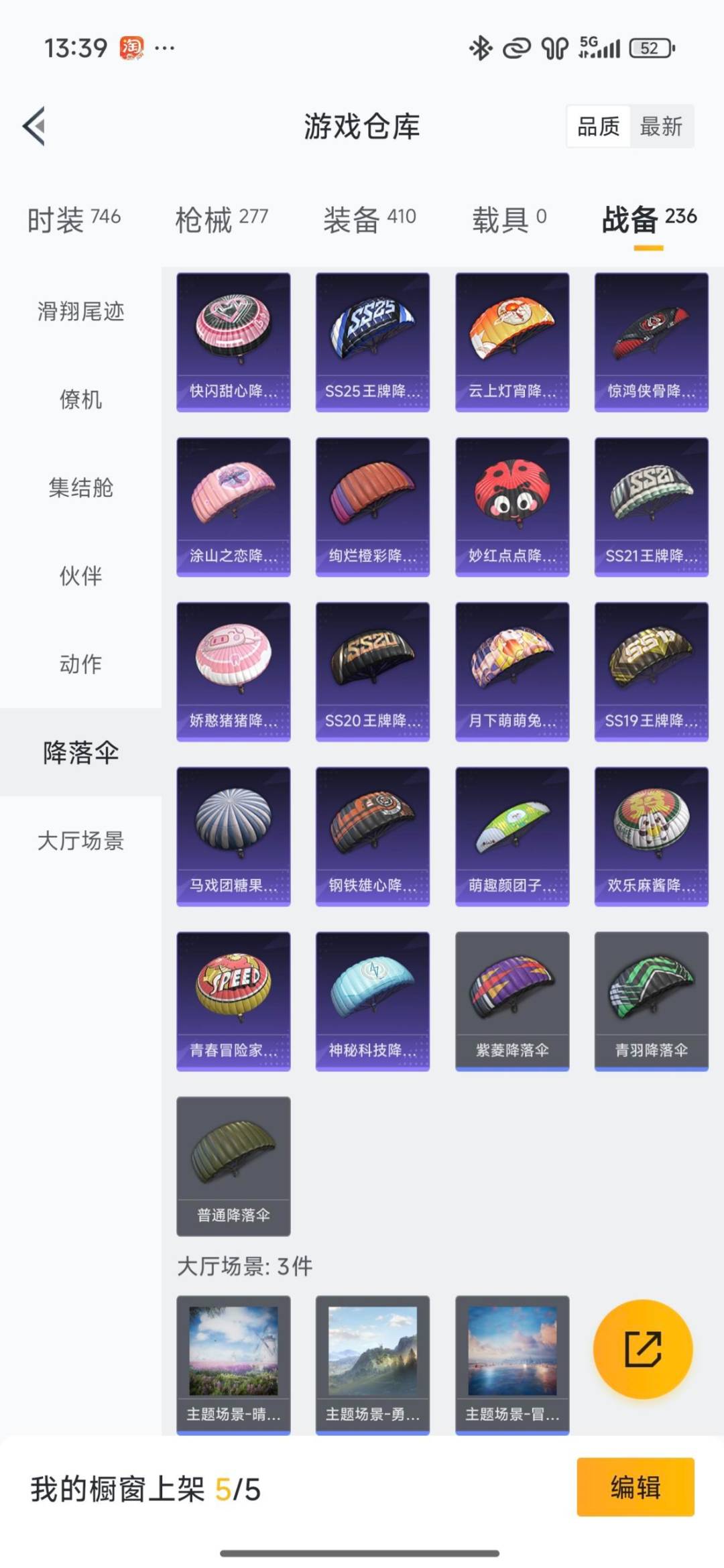Select 僚机 in the side menu
Screen dimensions: 724x1568
pyautogui.click(x=80, y=400)
